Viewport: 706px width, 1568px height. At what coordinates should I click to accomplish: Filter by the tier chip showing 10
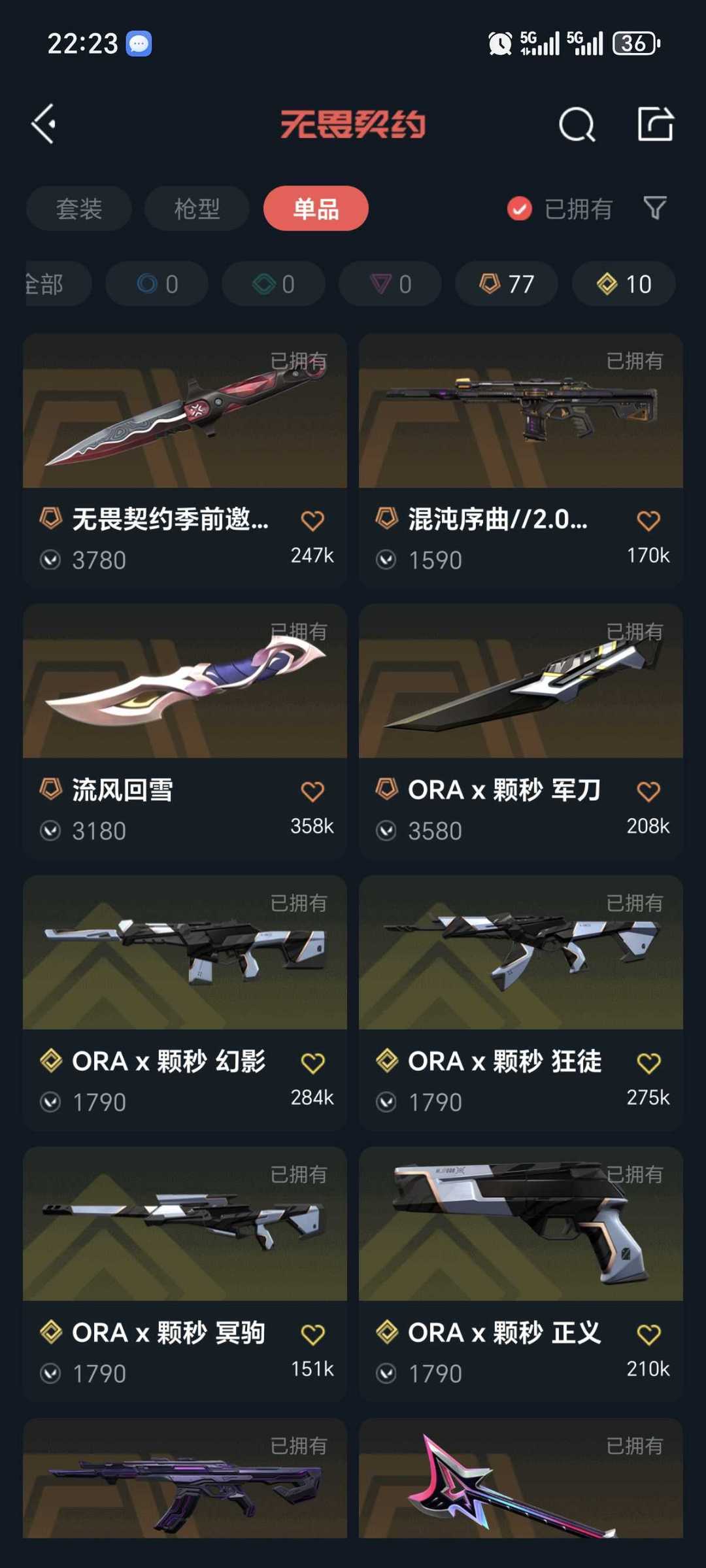[624, 284]
